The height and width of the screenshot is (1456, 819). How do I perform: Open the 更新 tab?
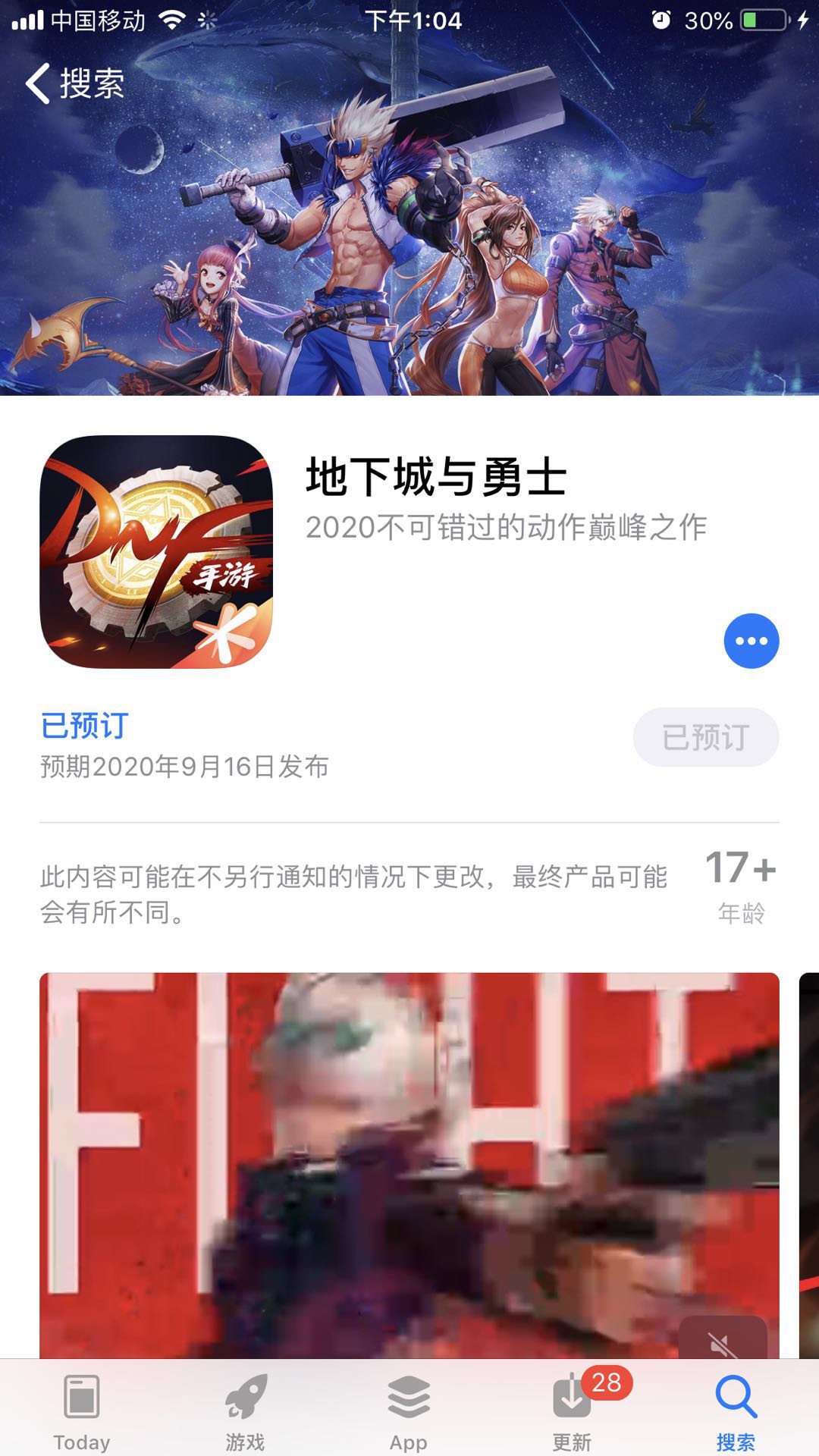(x=573, y=1412)
